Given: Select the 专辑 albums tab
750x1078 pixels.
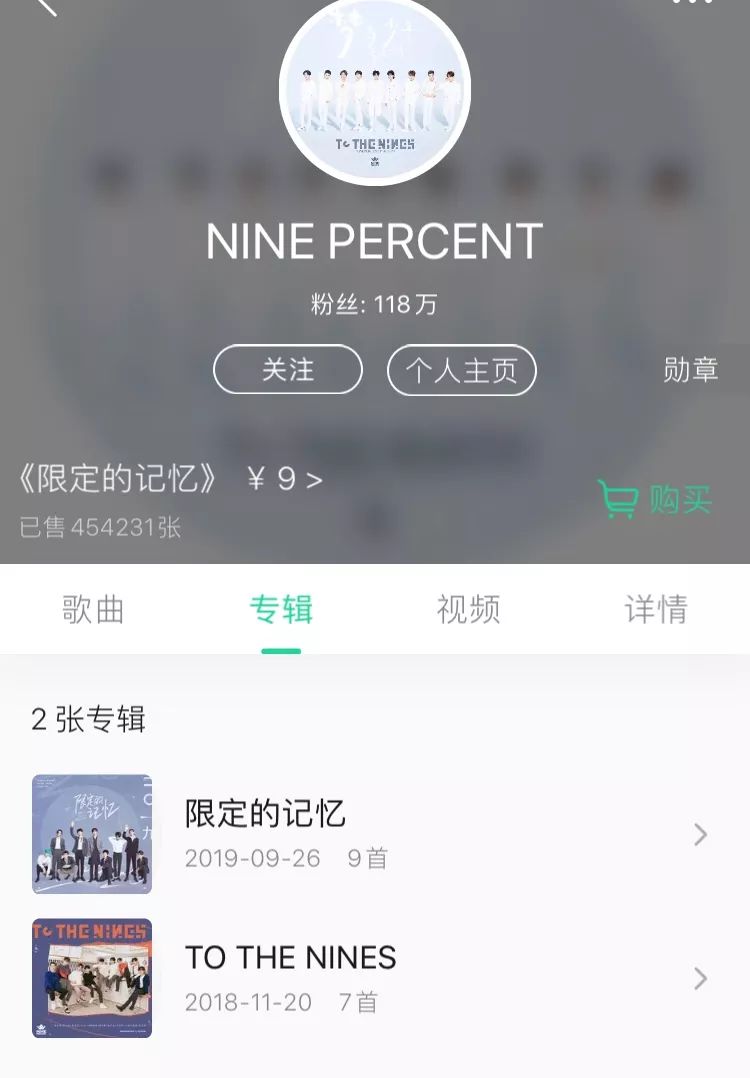Looking at the screenshot, I should 281,609.
